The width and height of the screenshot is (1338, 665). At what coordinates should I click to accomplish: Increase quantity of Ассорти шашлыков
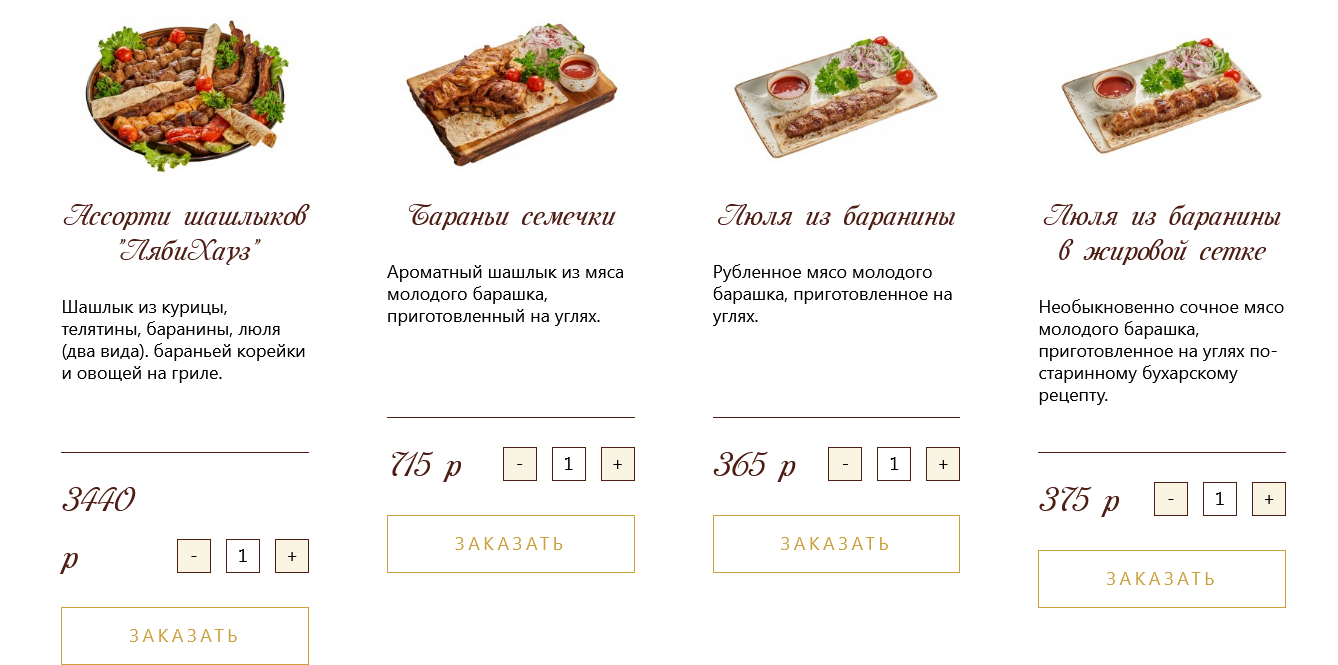[292, 556]
